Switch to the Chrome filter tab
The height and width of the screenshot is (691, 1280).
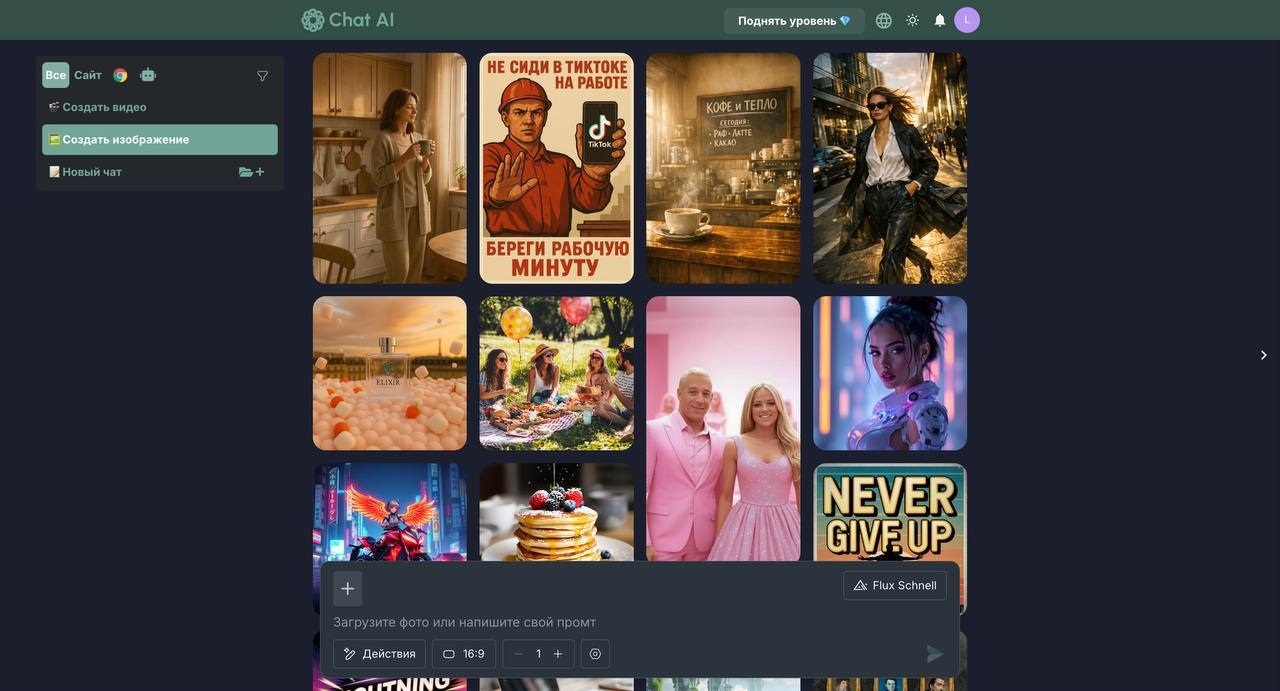point(120,75)
